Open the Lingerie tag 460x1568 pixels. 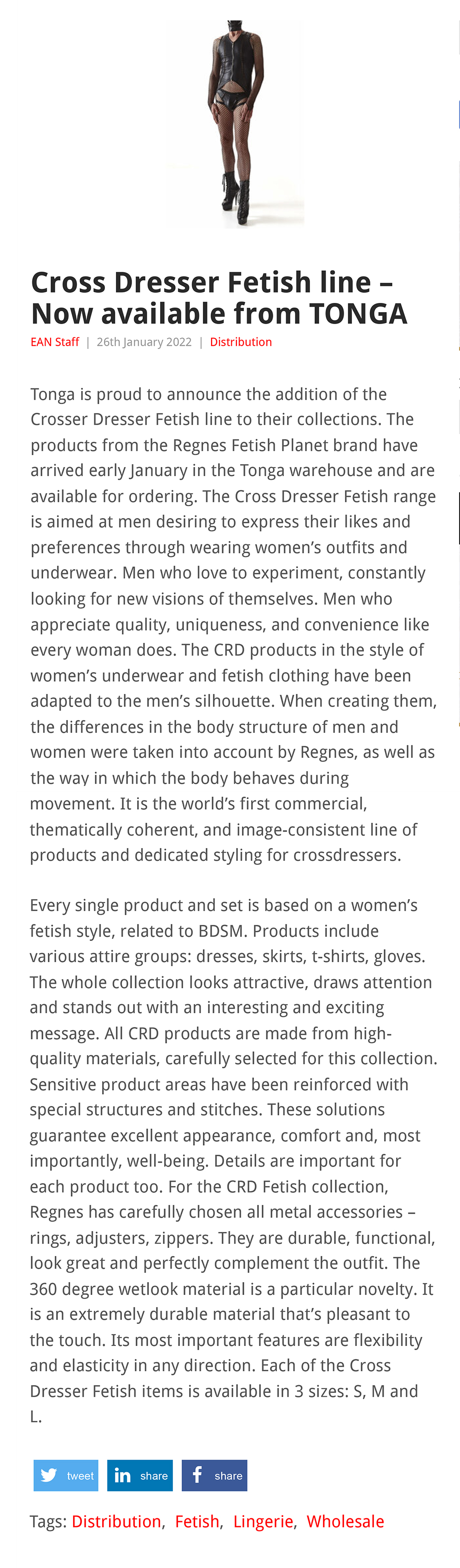[x=263, y=1521]
